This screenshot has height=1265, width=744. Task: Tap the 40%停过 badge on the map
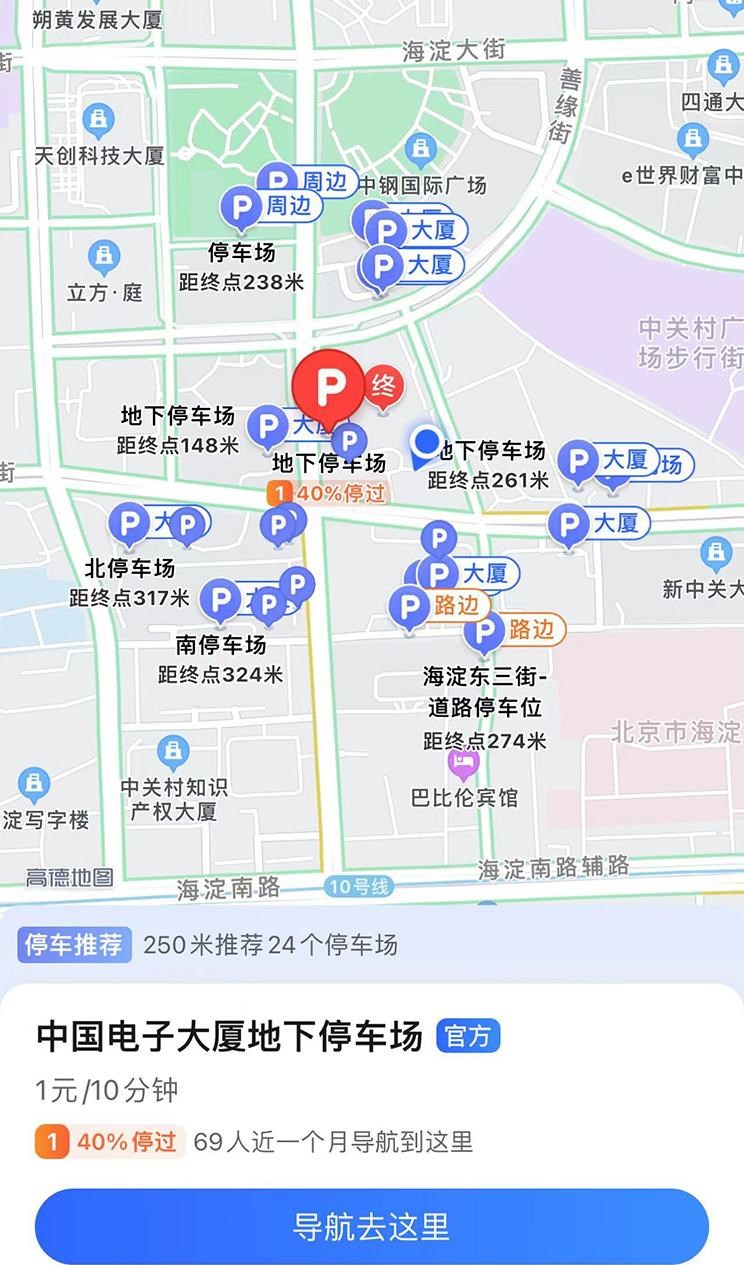point(327,492)
